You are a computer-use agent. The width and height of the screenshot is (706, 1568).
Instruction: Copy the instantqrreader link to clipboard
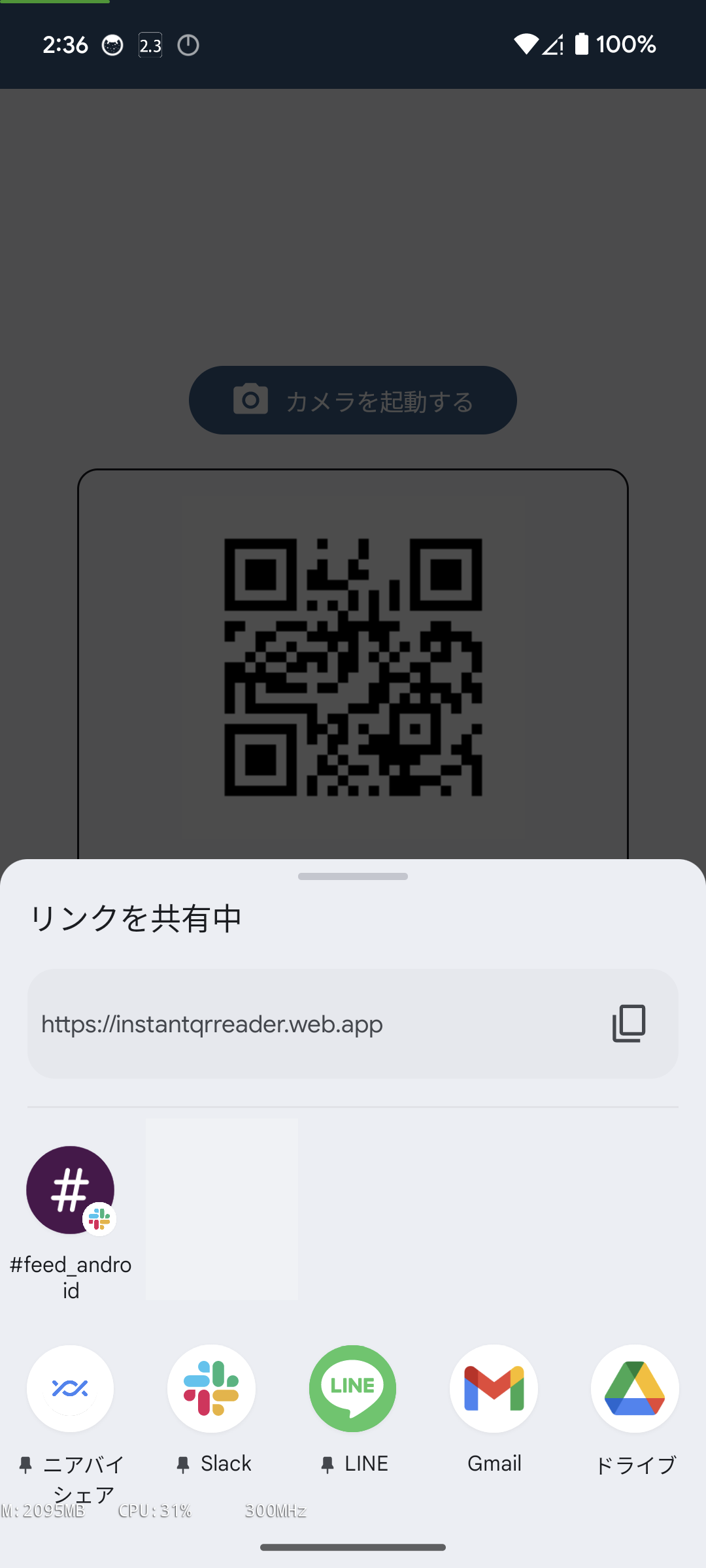click(629, 1023)
